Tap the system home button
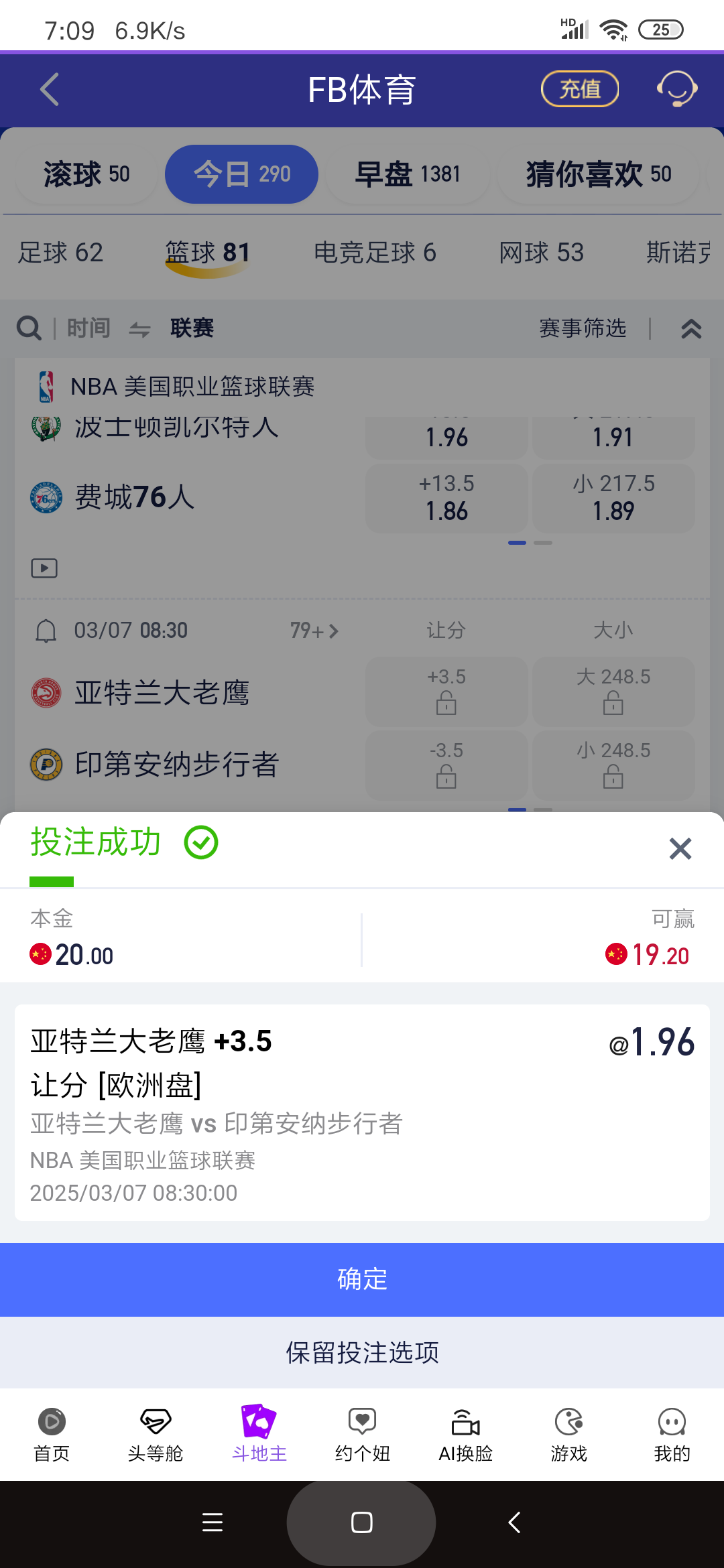This screenshot has height=1568, width=724. tap(361, 1522)
